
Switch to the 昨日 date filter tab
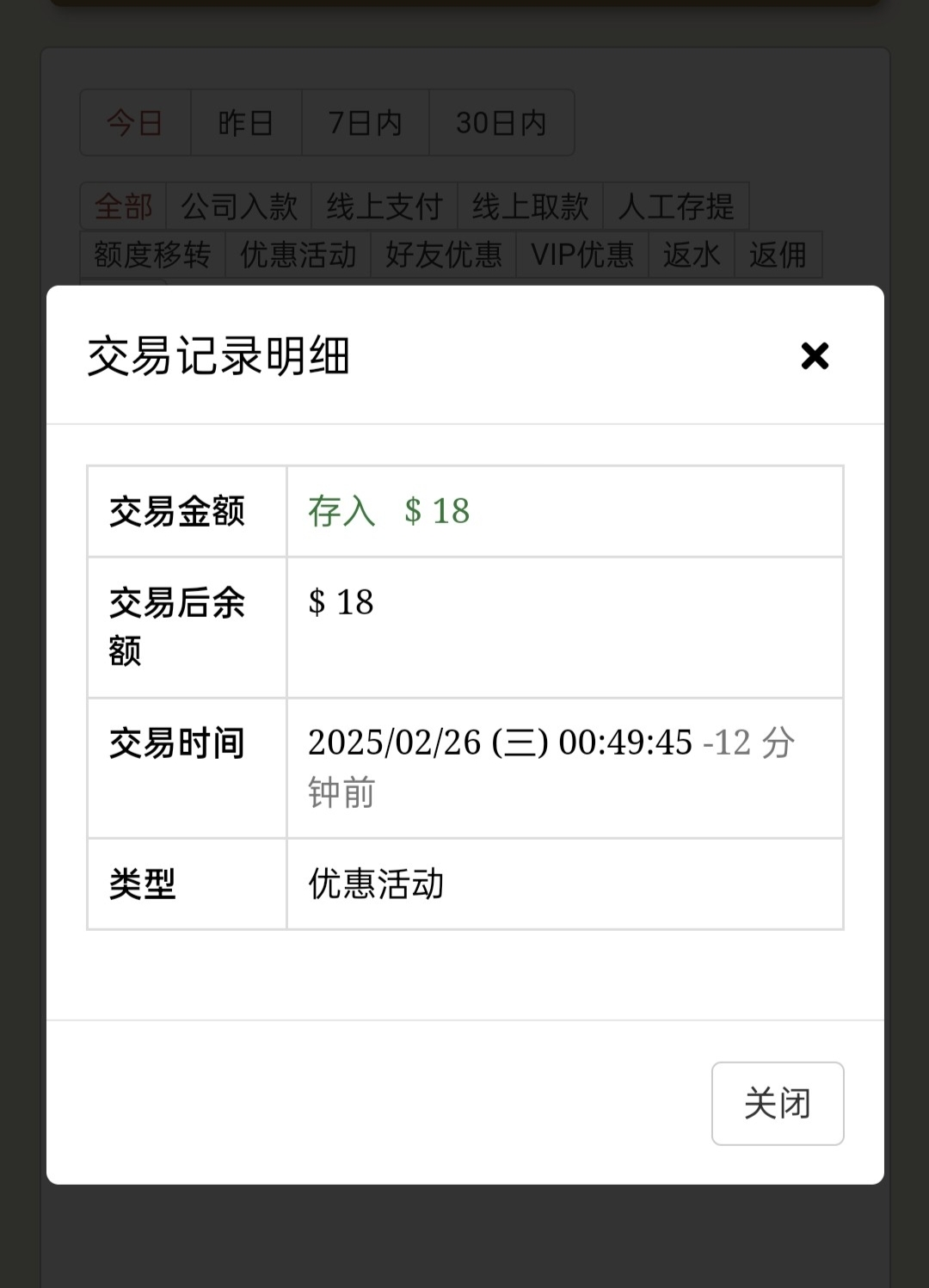(x=245, y=123)
